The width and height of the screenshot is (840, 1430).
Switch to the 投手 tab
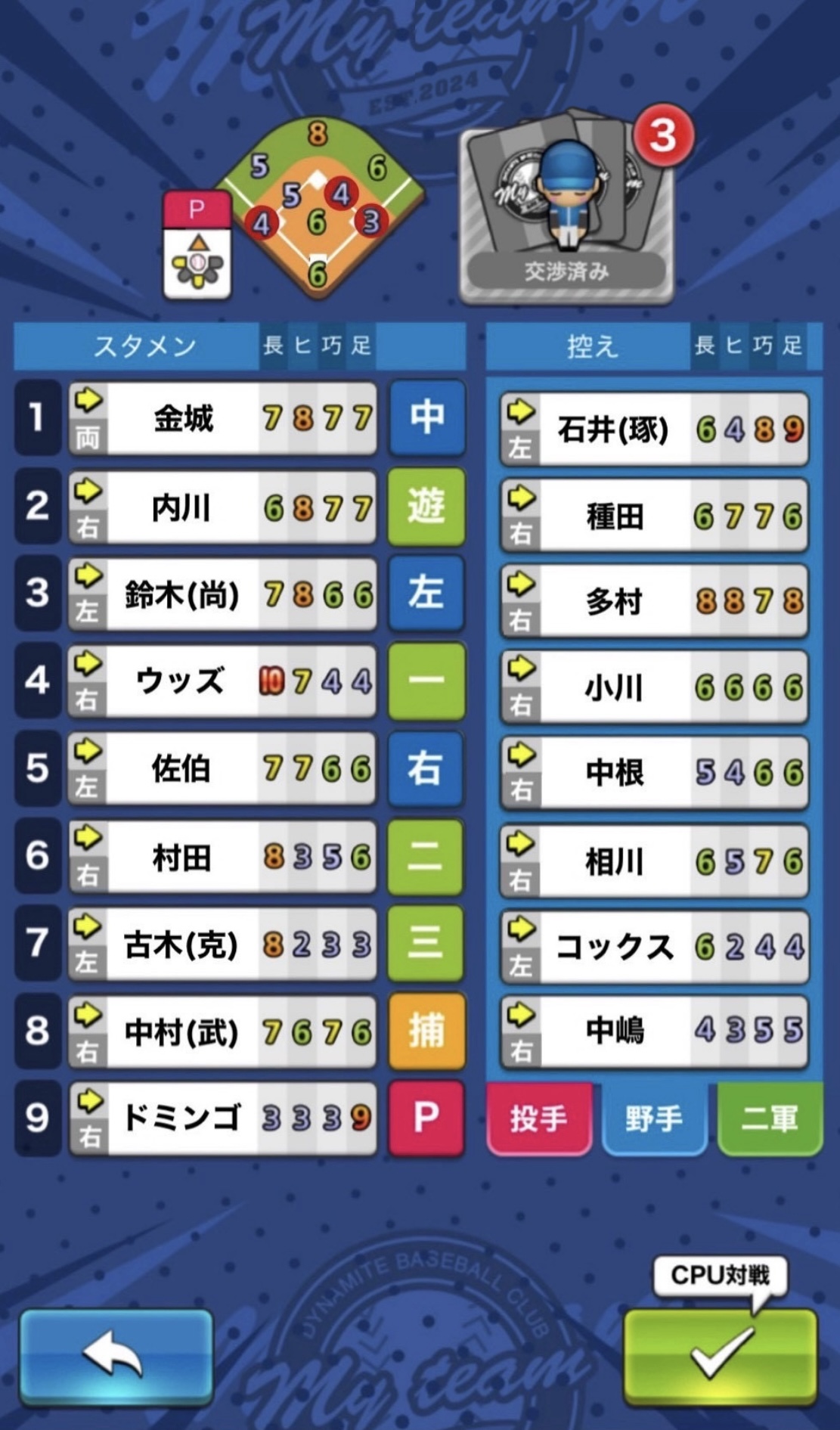point(538,1118)
